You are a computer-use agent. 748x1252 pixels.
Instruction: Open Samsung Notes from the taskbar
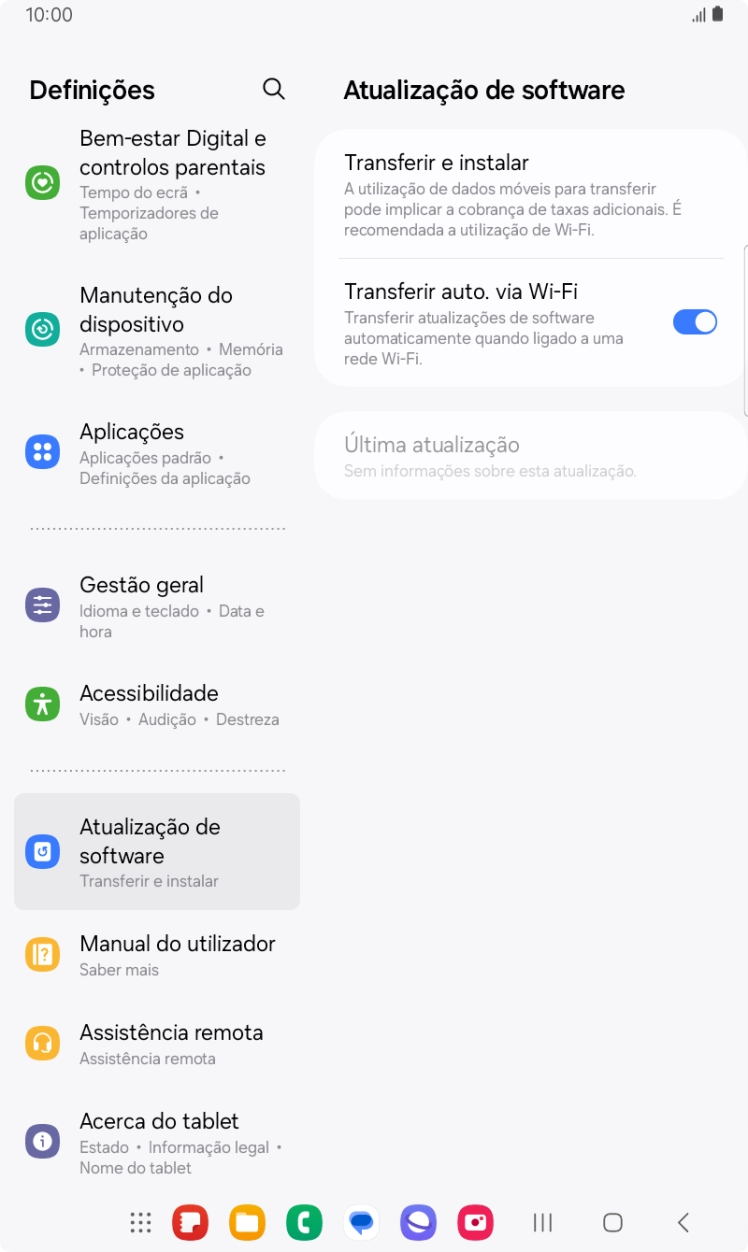(190, 1222)
